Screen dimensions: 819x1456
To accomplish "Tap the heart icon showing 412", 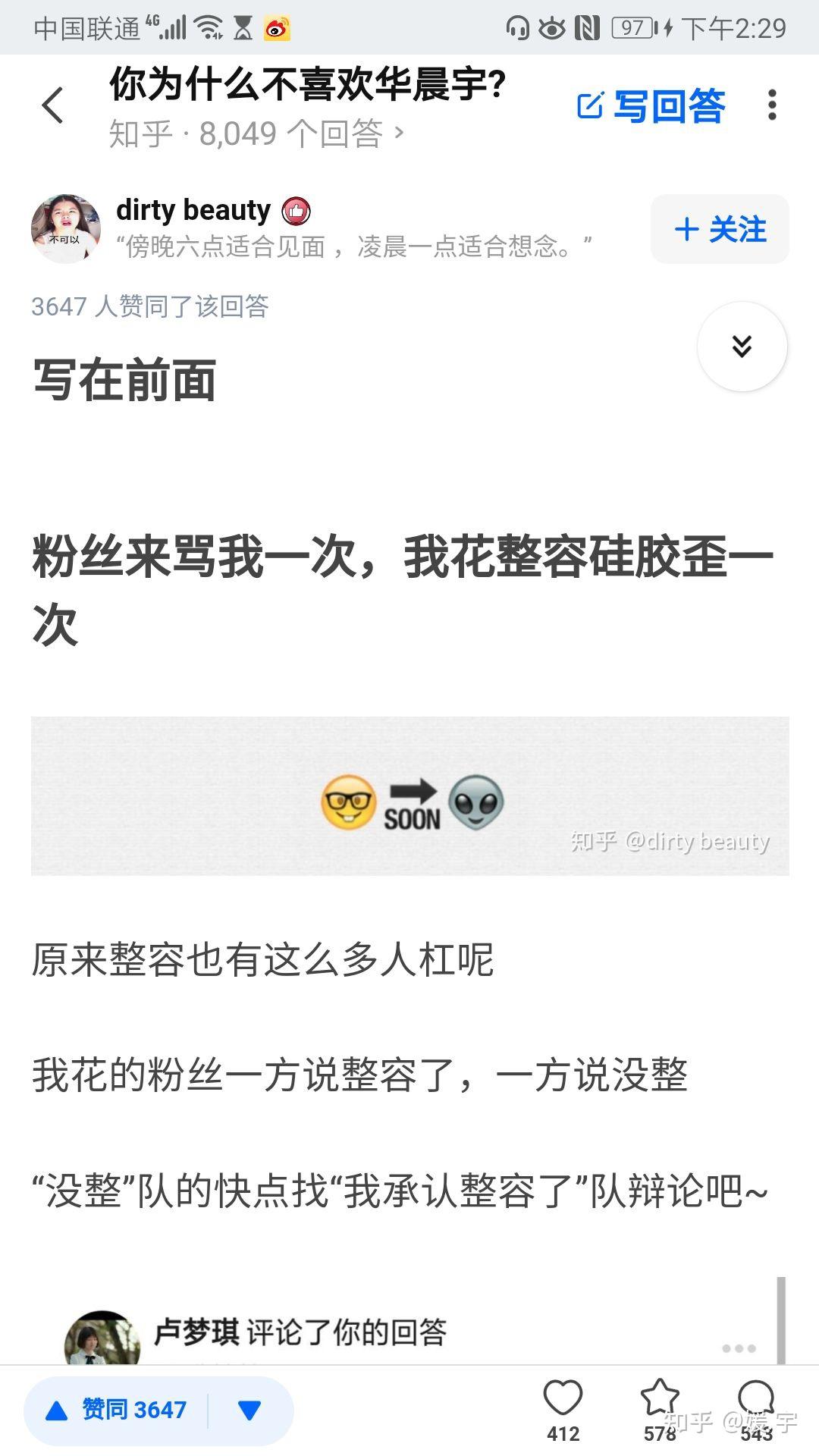I will 563,1410.
